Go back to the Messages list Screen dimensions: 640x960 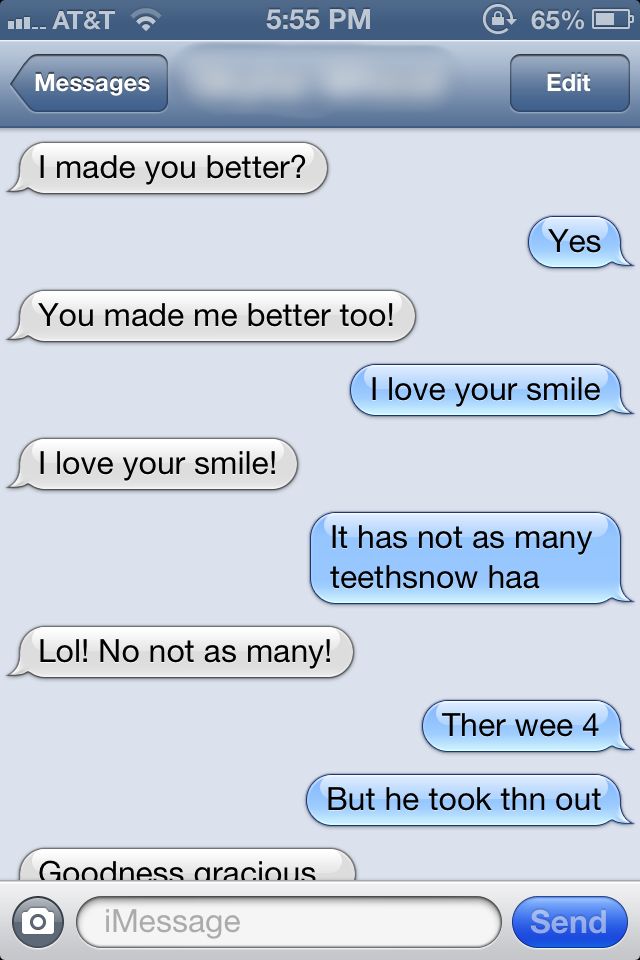[x=90, y=84]
